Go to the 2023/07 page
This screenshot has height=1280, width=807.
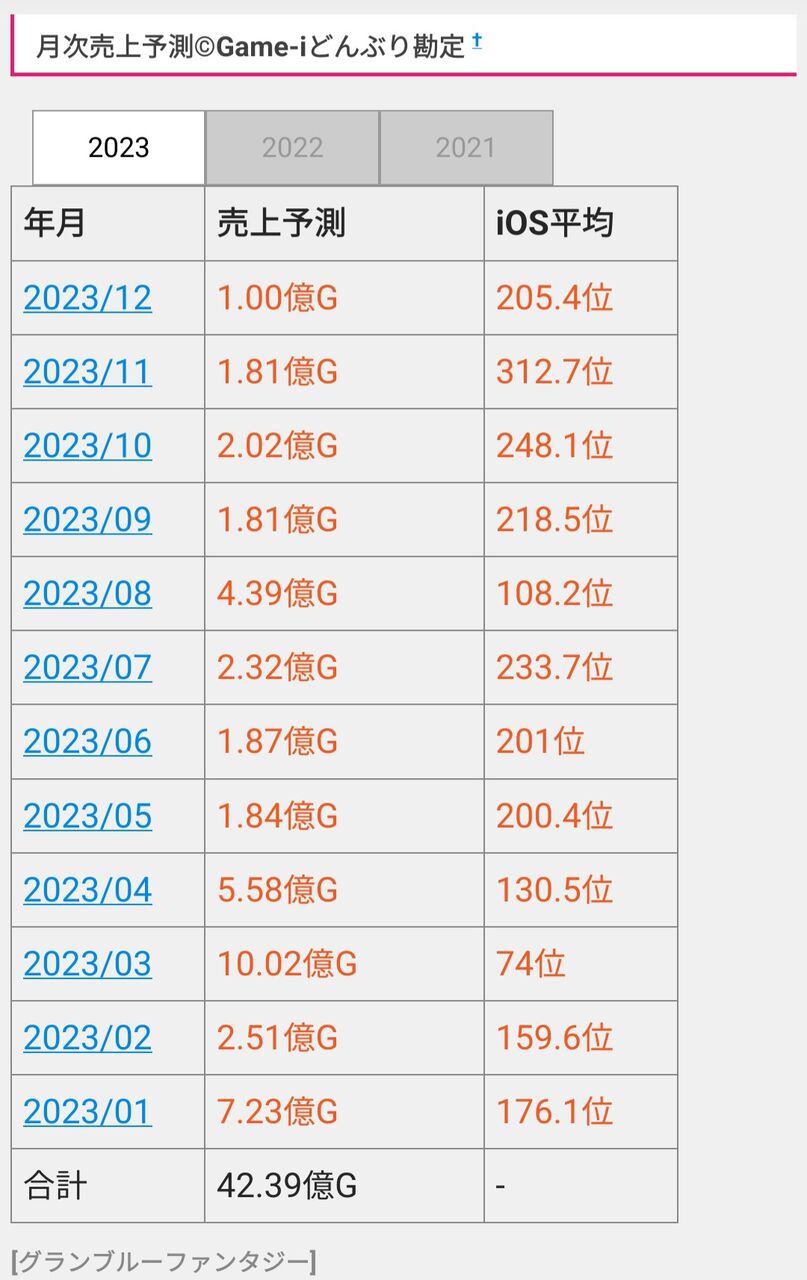(88, 668)
